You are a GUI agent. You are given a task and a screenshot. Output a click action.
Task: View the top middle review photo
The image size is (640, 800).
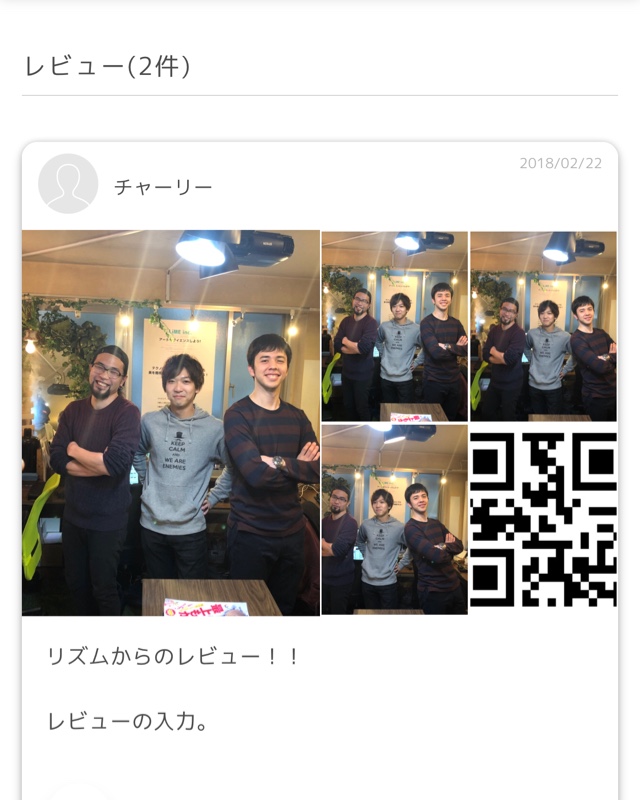[394, 326]
